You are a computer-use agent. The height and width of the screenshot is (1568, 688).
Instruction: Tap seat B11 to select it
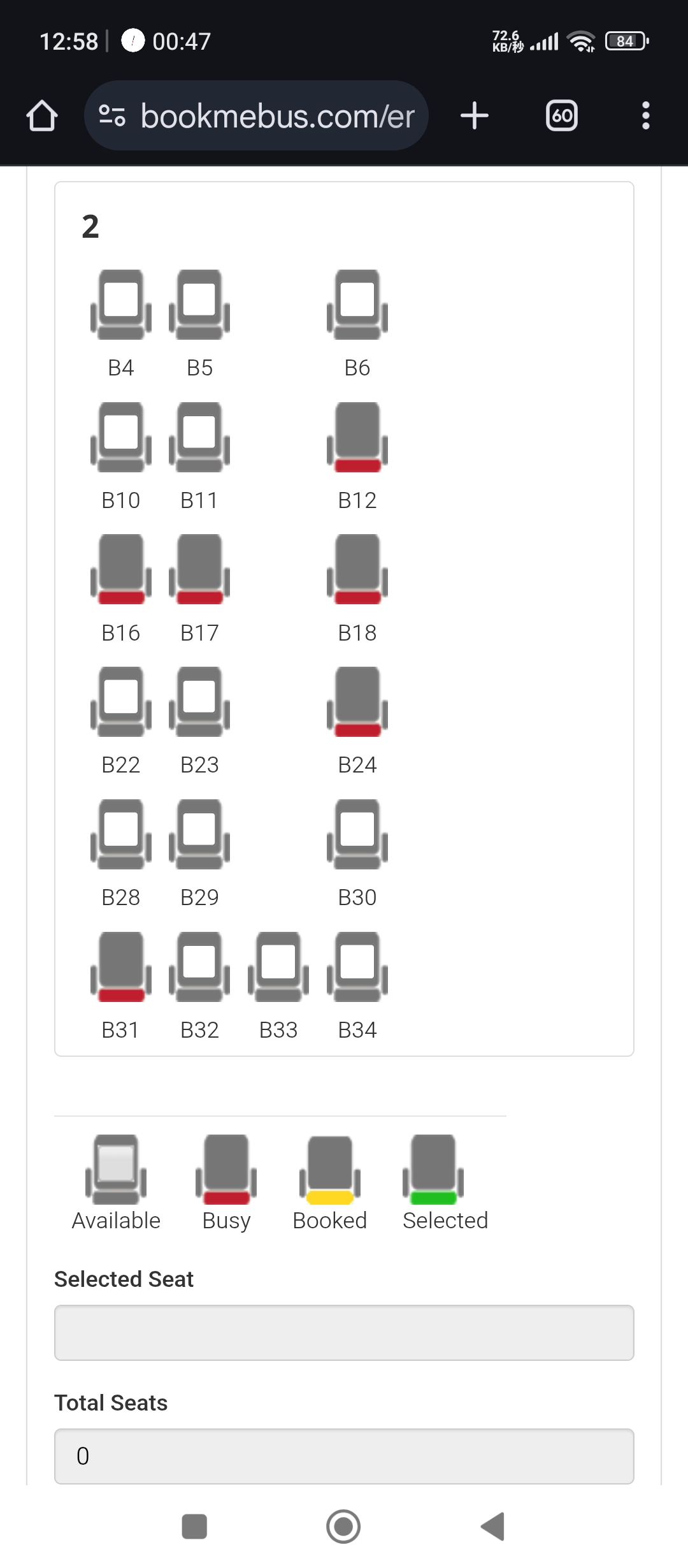click(199, 437)
